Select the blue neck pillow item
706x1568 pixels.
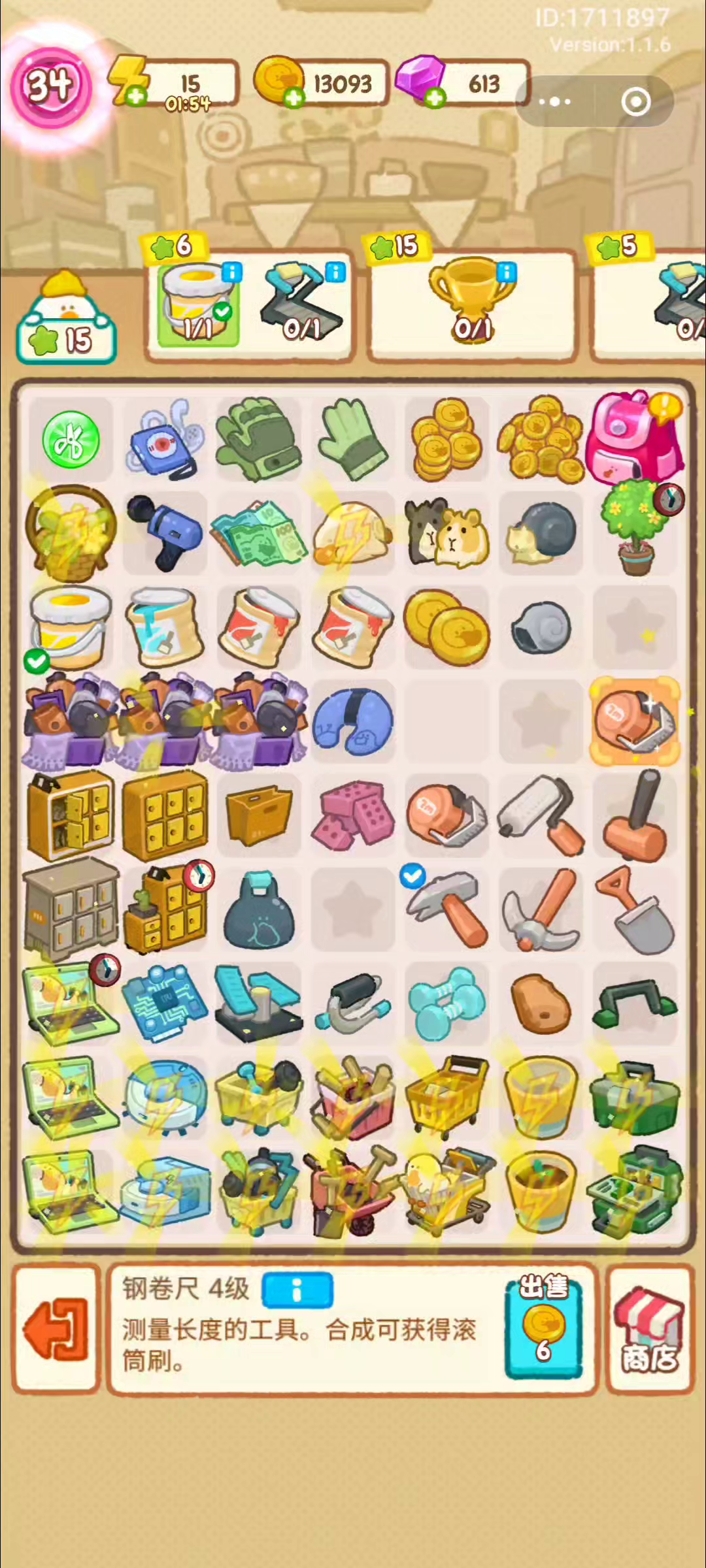[x=353, y=721]
